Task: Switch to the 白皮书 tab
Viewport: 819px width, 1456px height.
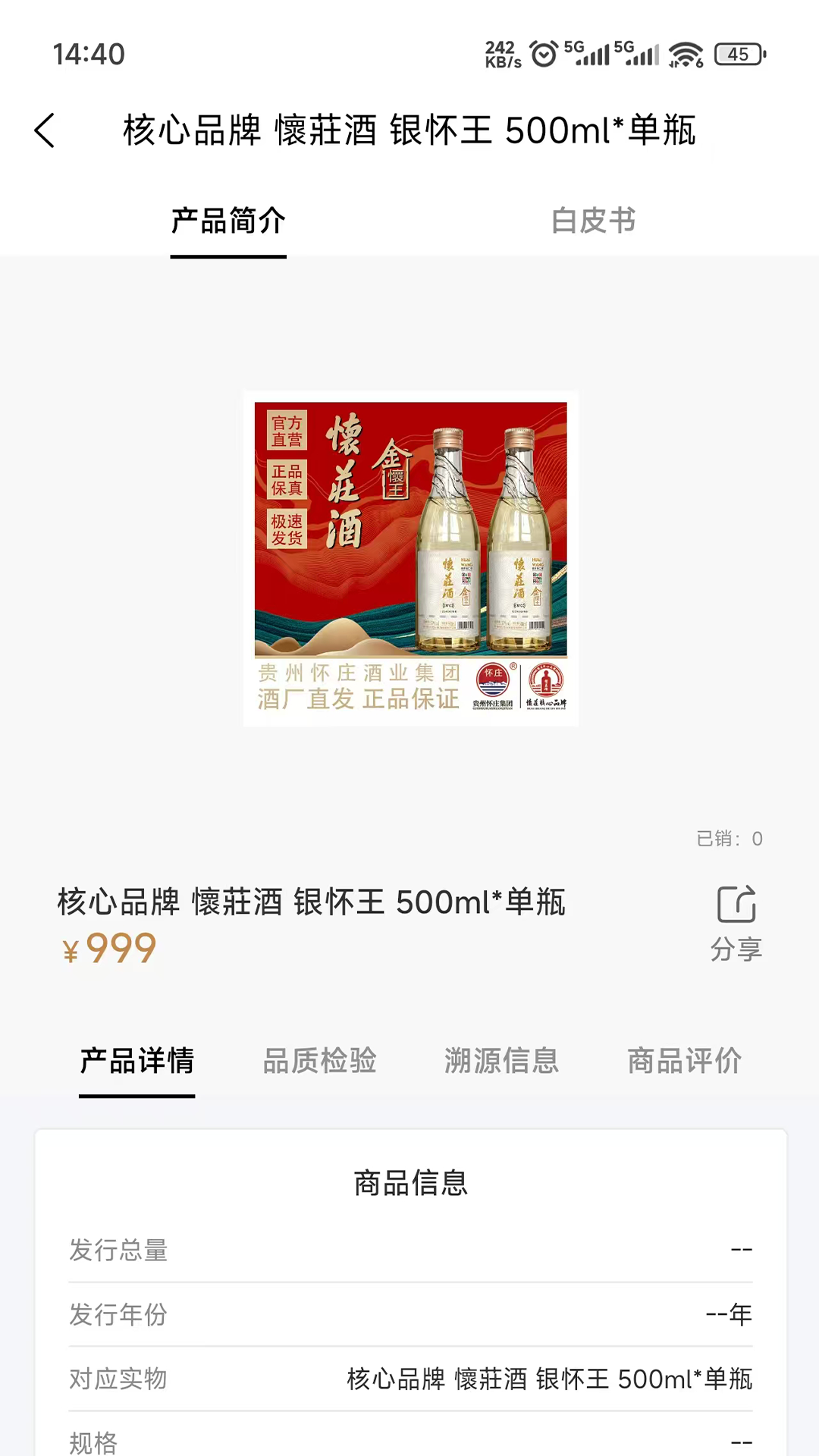Action: [594, 221]
